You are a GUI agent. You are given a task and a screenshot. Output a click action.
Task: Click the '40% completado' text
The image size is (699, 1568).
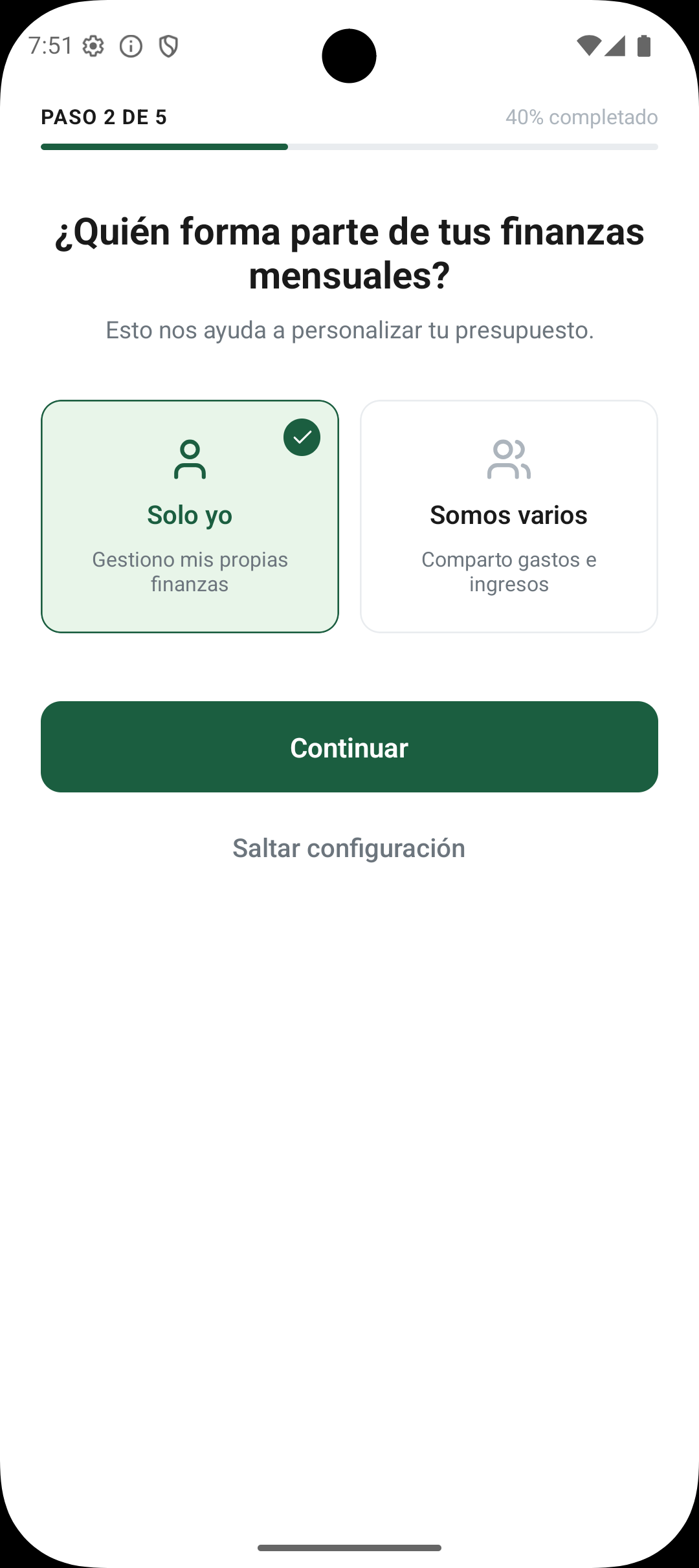[x=582, y=118]
